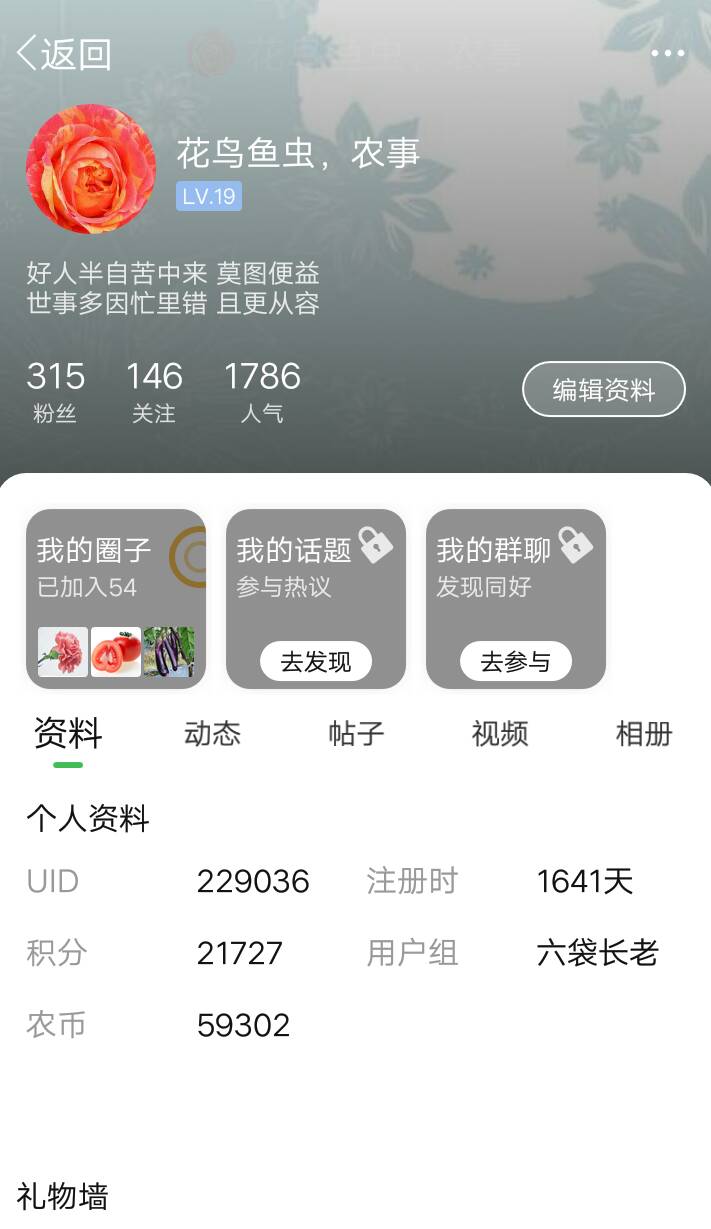This screenshot has height=1229, width=711.
Task: Switch to the 视频 tab
Action: click(x=500, y=734)
